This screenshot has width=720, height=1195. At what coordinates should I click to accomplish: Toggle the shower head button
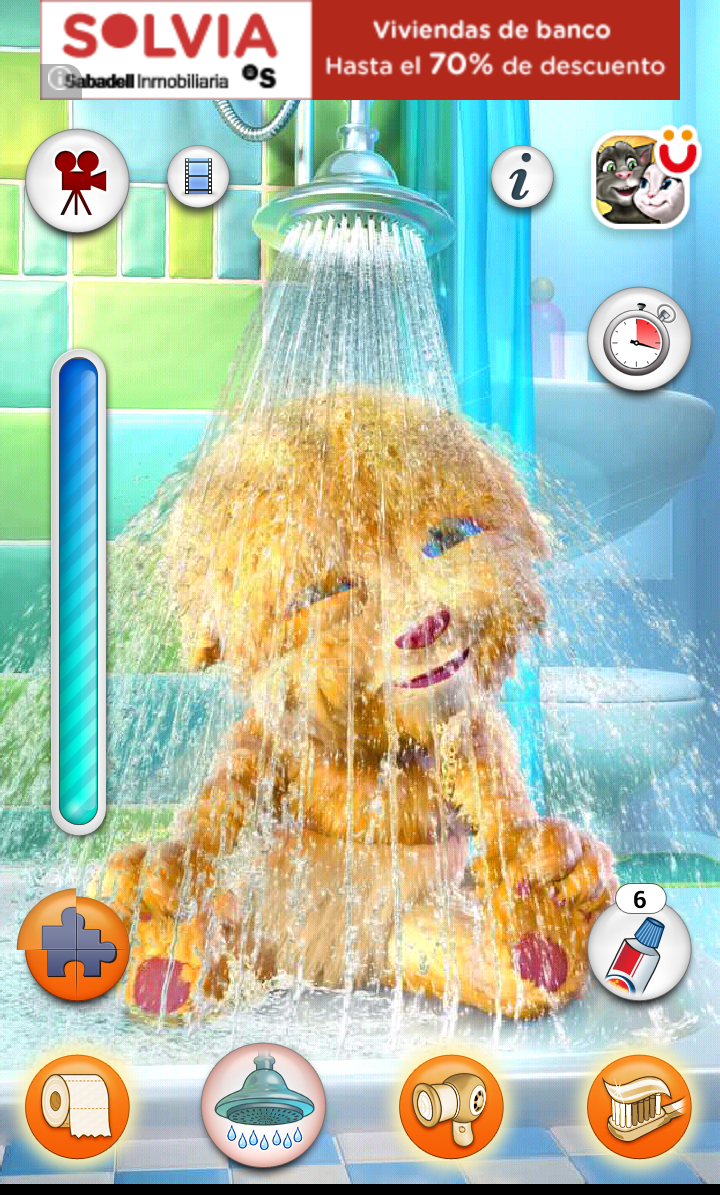[263, 1105]
